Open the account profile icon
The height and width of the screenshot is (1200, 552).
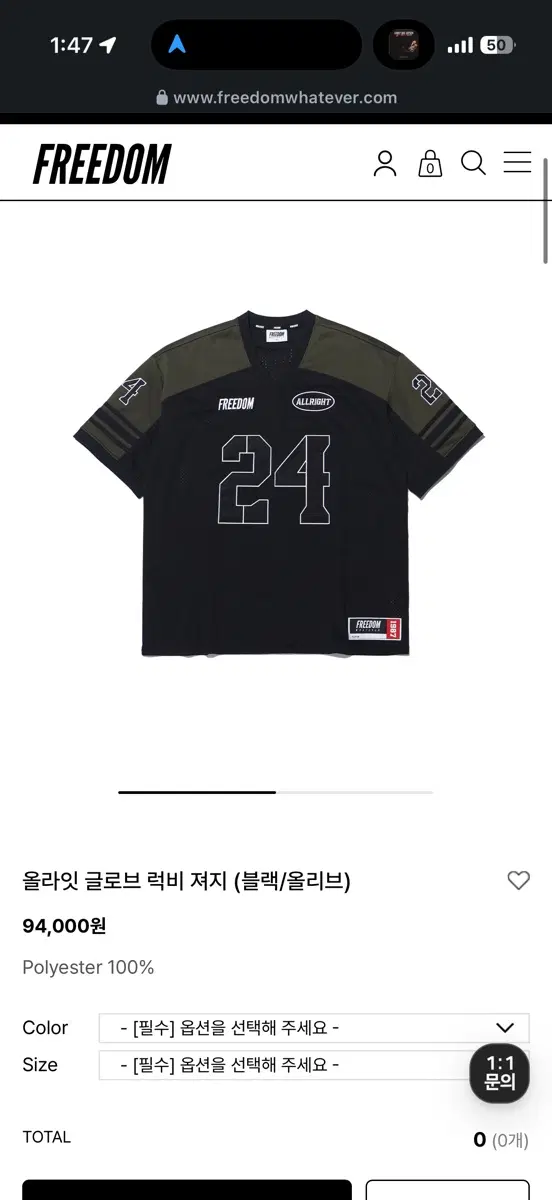385,163
